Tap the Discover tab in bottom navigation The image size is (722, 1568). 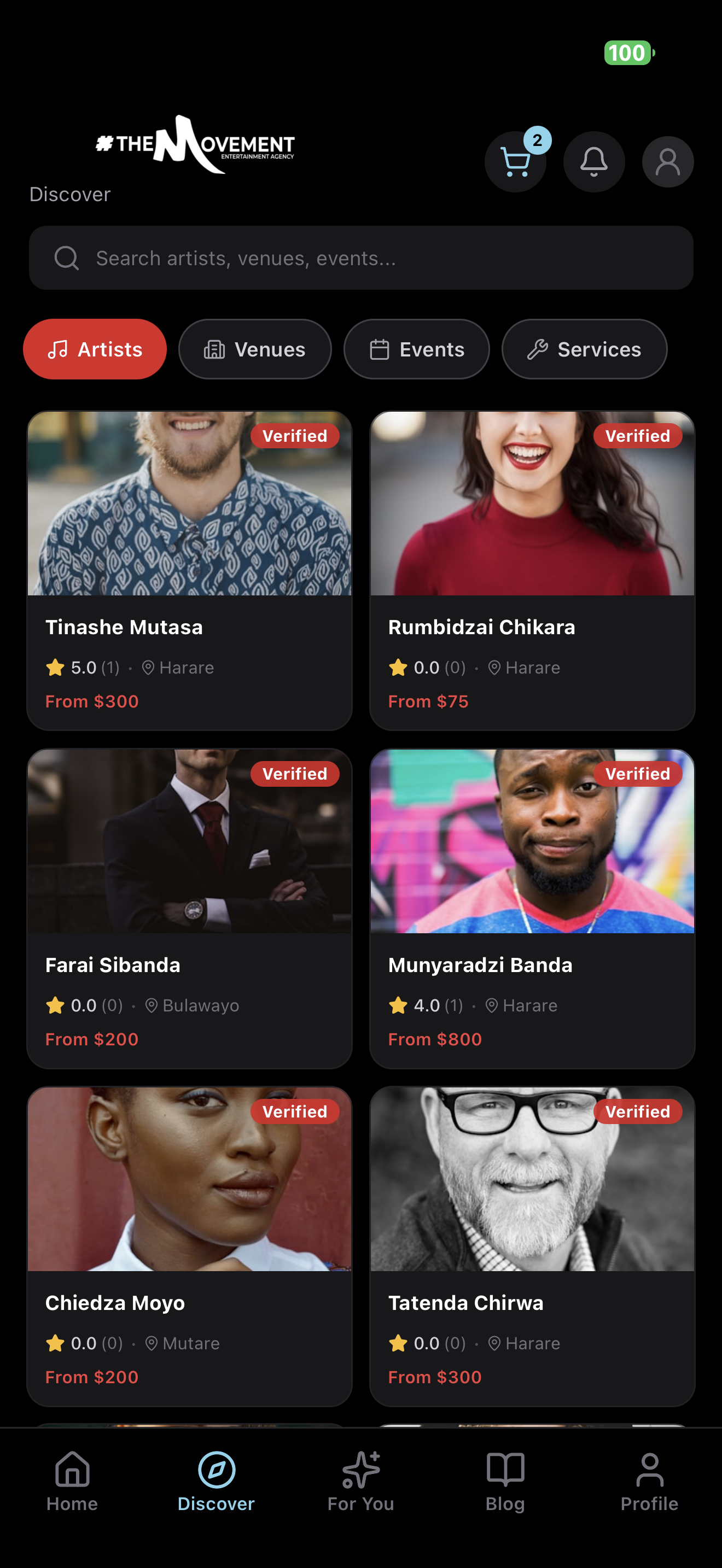(x=216, y=1481)
